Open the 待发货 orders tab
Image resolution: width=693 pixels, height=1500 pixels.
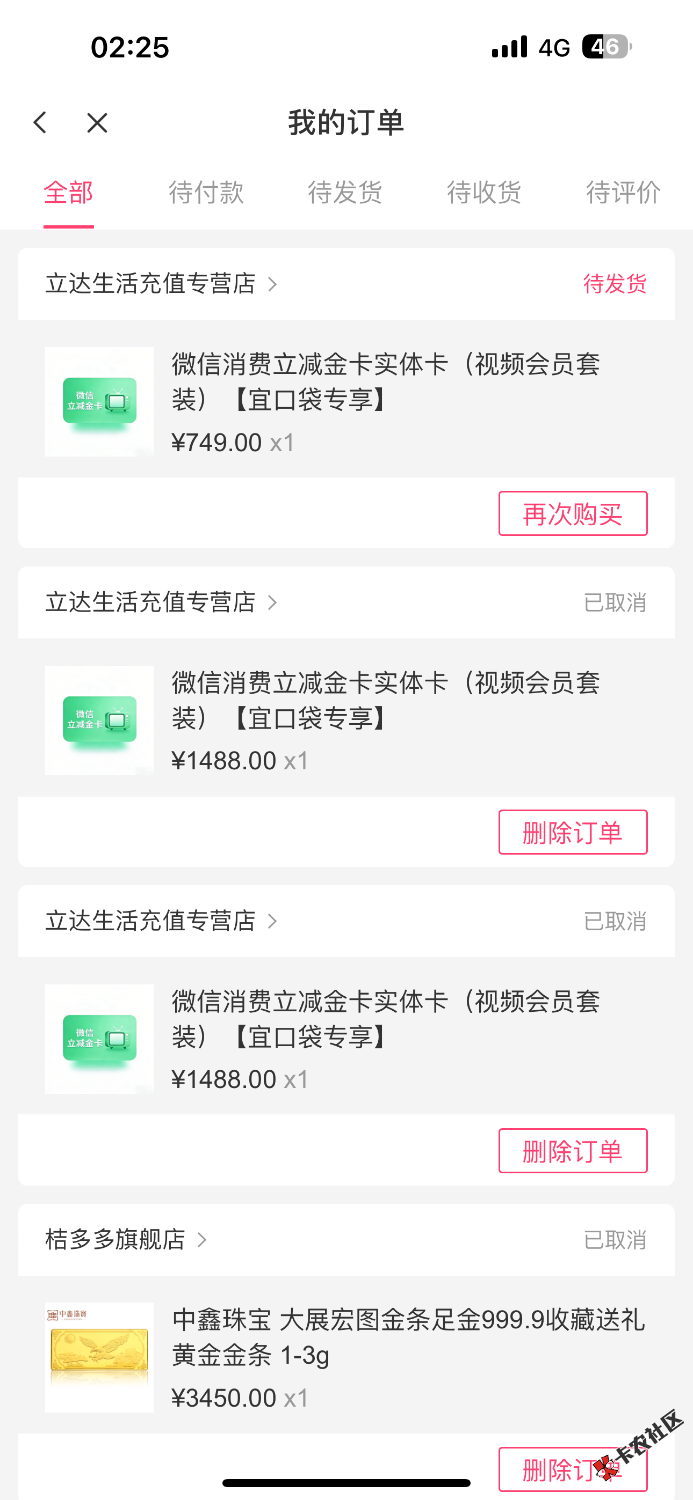[x=345, y=192]
